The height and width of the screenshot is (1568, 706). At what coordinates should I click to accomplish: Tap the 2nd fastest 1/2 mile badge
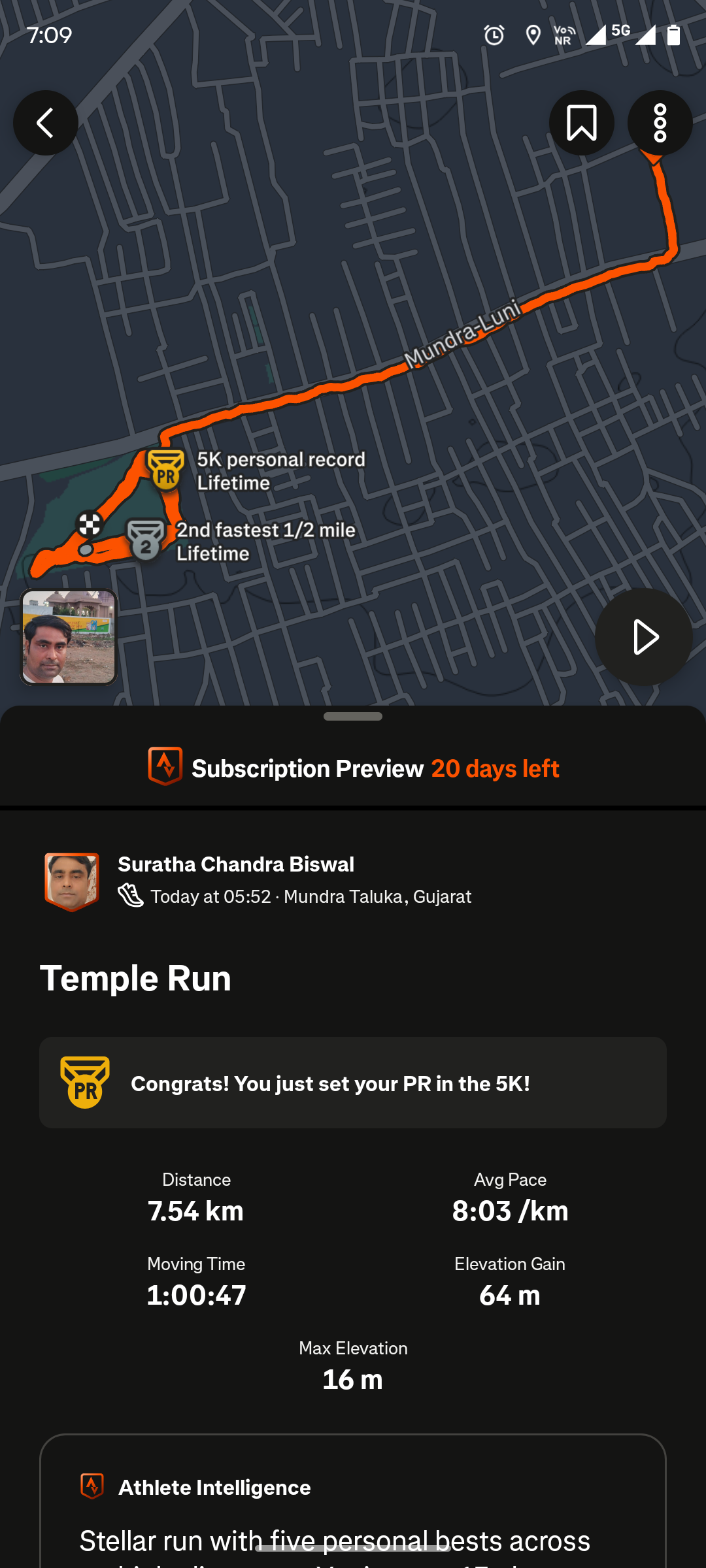pos(146,541)
